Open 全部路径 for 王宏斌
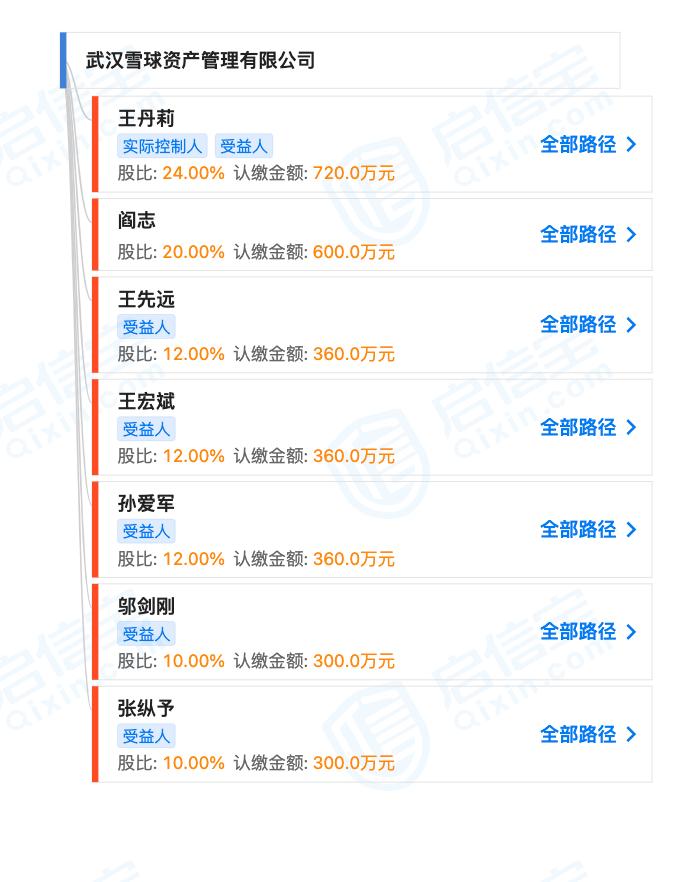 [587, 427]
